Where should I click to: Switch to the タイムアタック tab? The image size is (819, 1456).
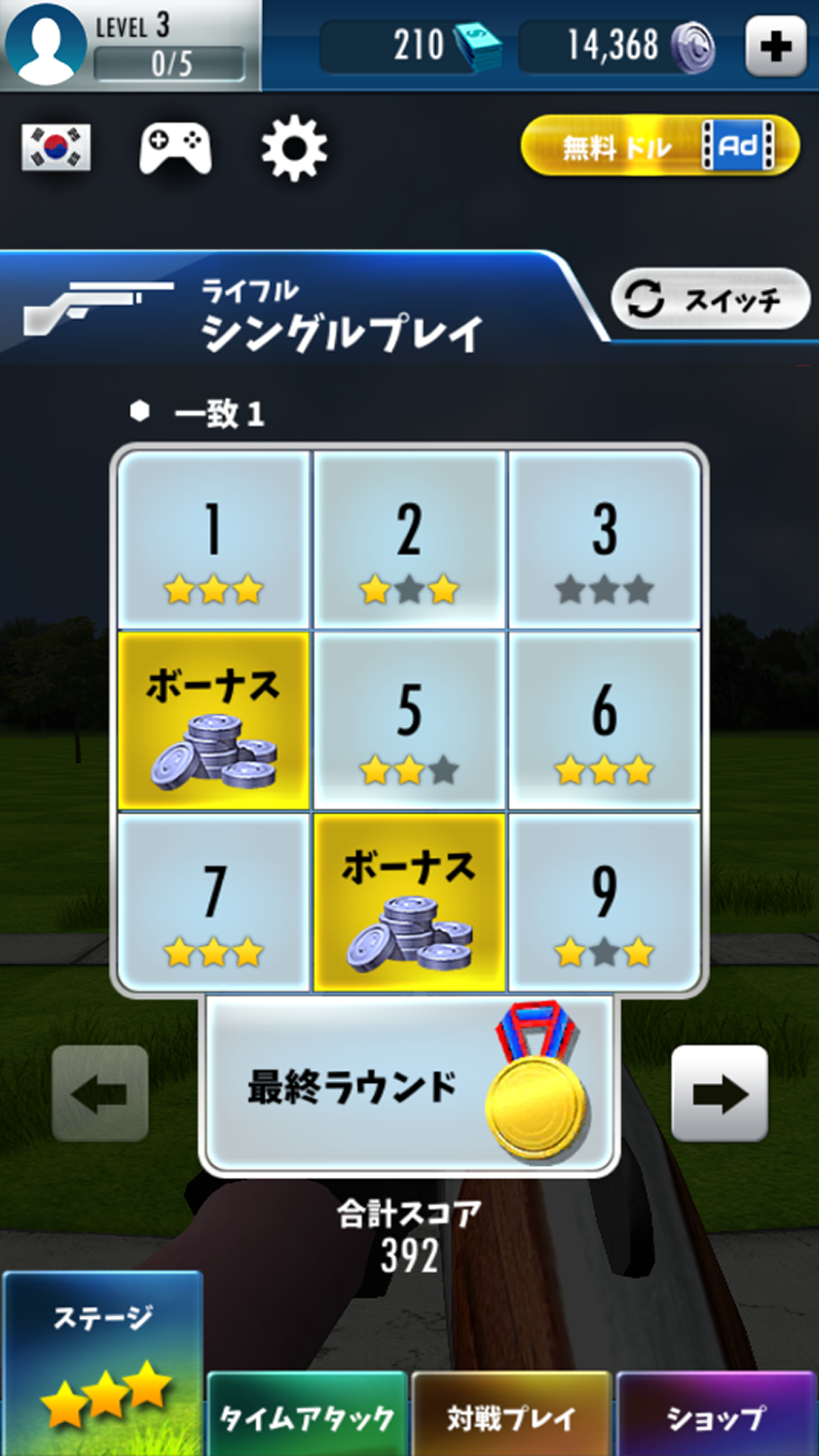pyautogui.click(x=307, y=1416)
